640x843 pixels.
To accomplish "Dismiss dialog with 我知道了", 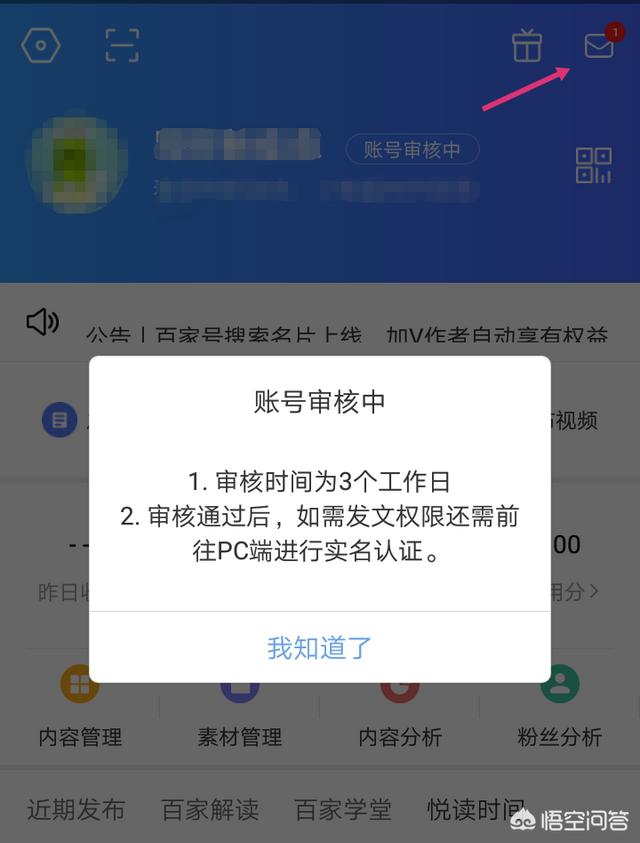I will point(320,647).
